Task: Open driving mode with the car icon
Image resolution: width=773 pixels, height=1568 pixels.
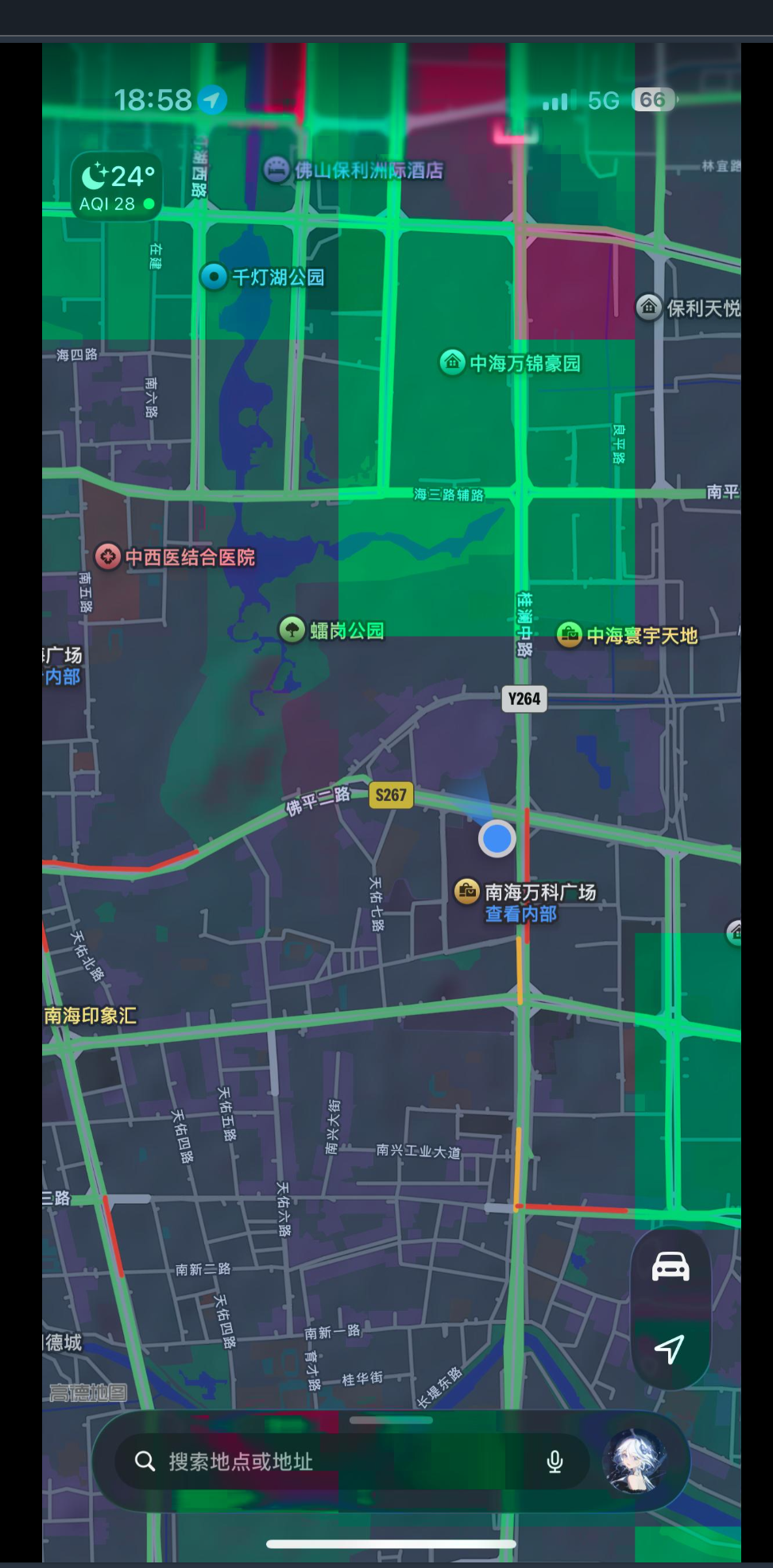Action: point(671,1267)
